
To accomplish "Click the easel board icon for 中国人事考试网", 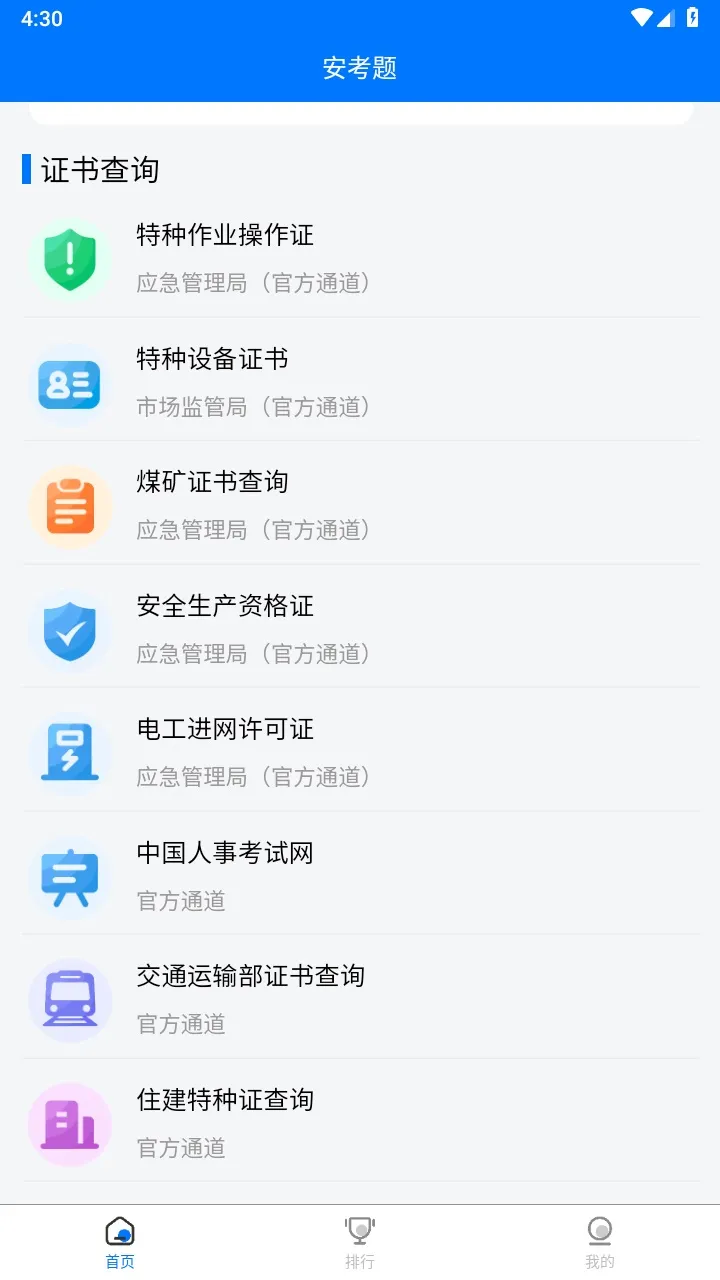I will click(69, 876).
